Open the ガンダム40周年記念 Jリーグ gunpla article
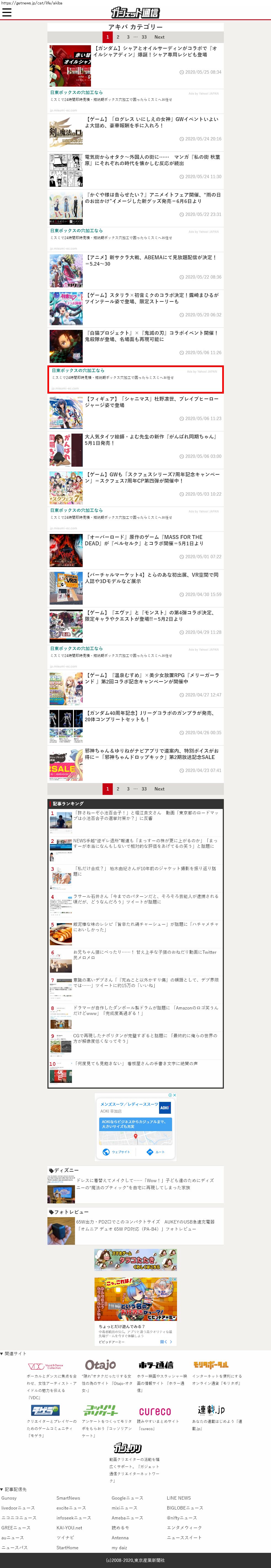Screen dimensions: 271x1568 click(x=152, y=716)
